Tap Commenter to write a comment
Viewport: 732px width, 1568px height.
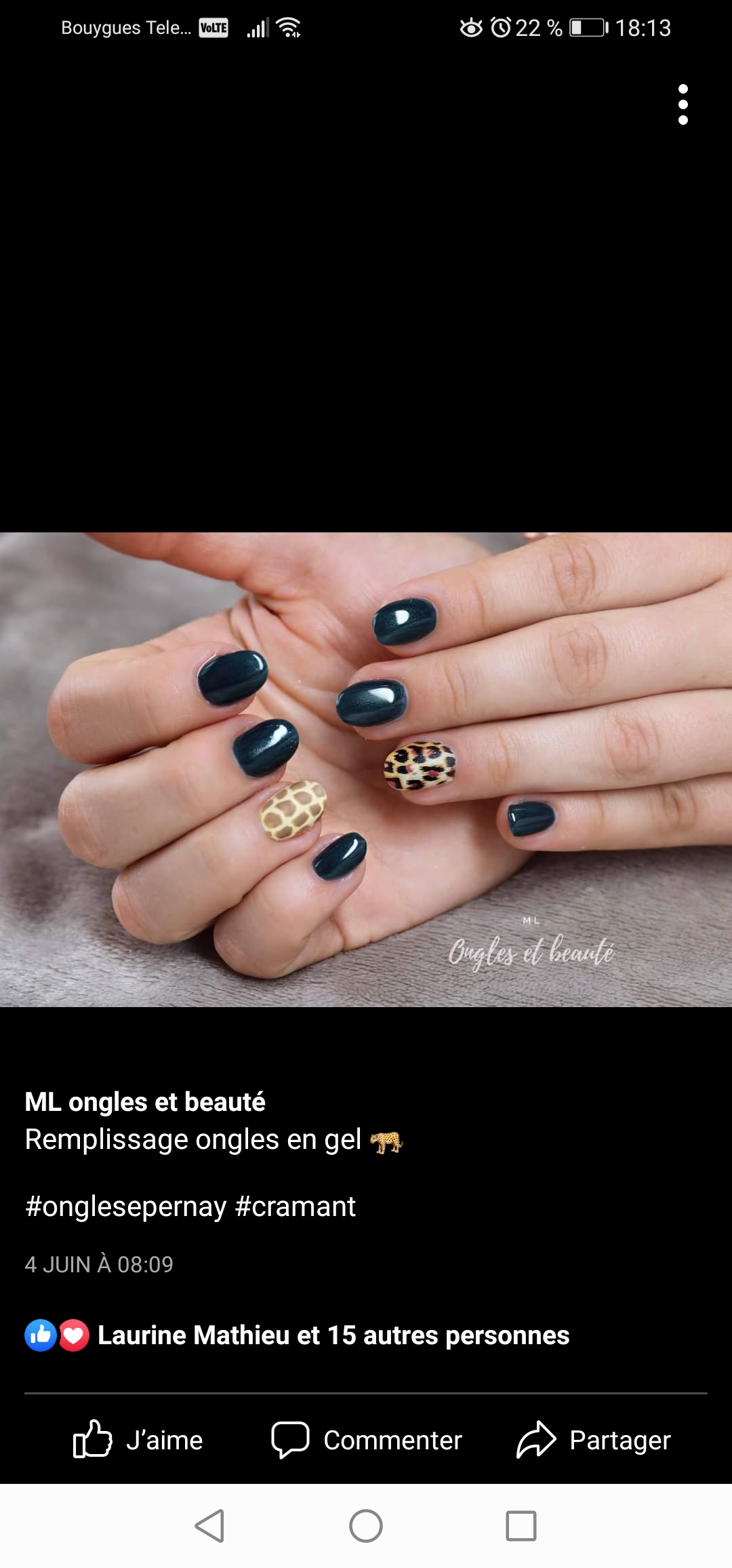pos(366,1439)
